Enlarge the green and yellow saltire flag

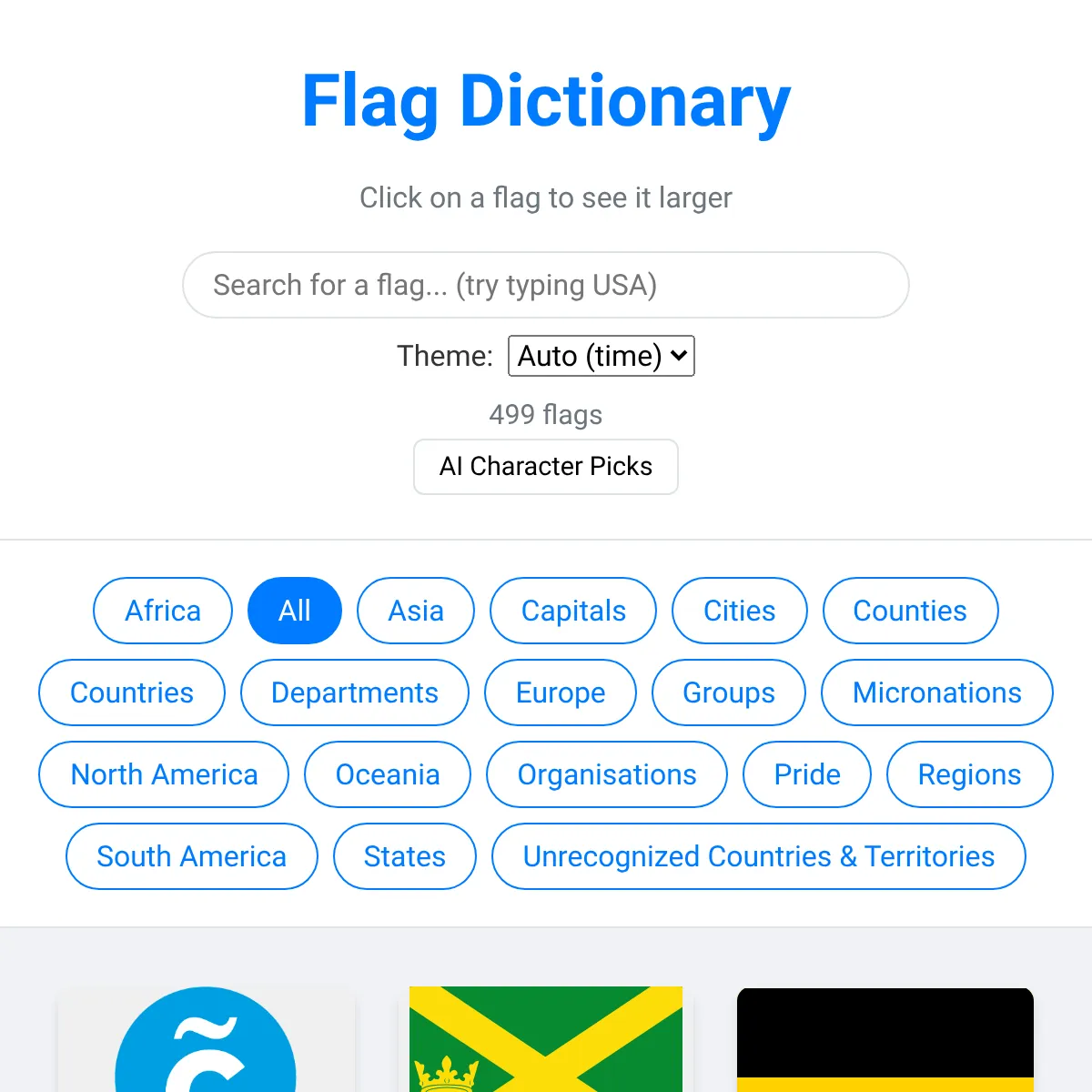tap(546, 1039)
